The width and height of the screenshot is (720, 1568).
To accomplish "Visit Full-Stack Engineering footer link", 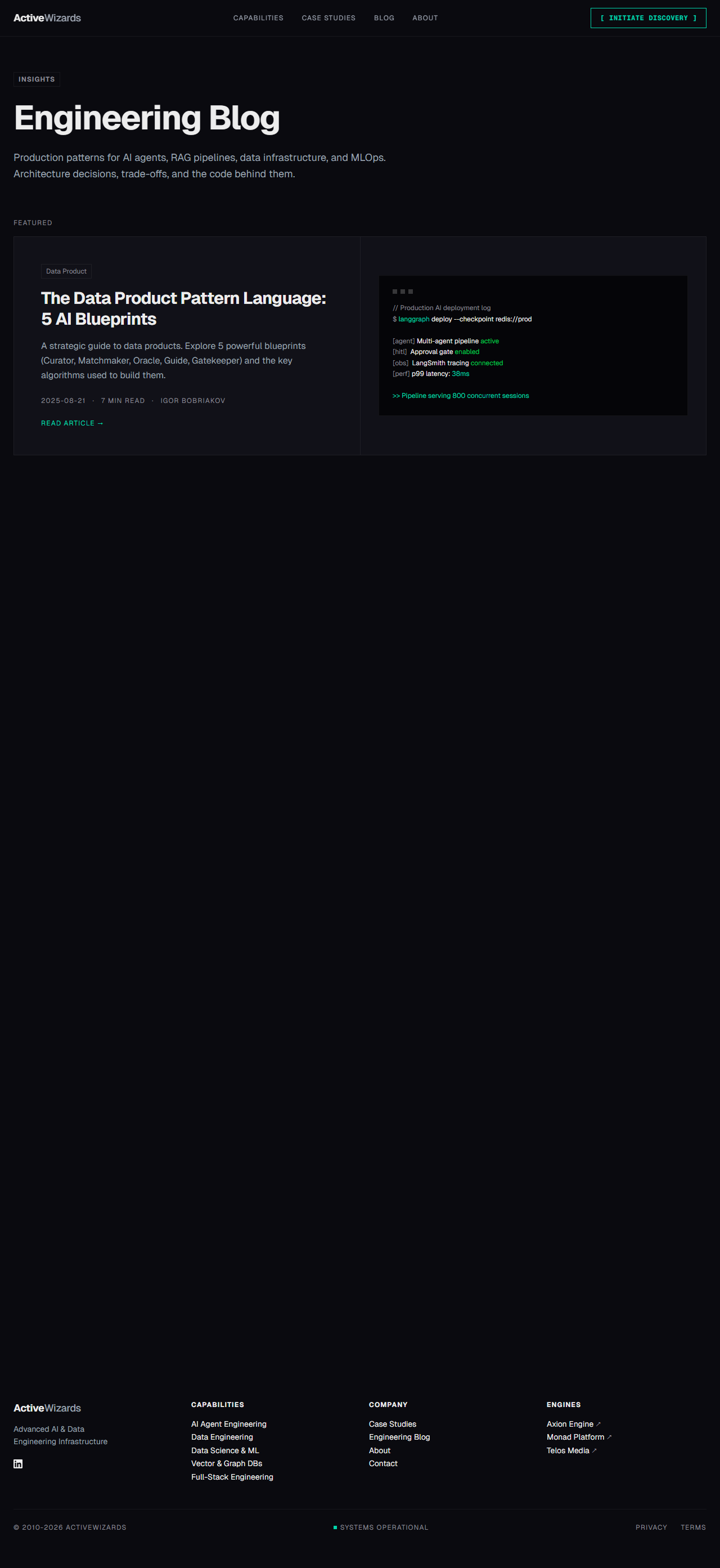I will [x=232, y=1477].
